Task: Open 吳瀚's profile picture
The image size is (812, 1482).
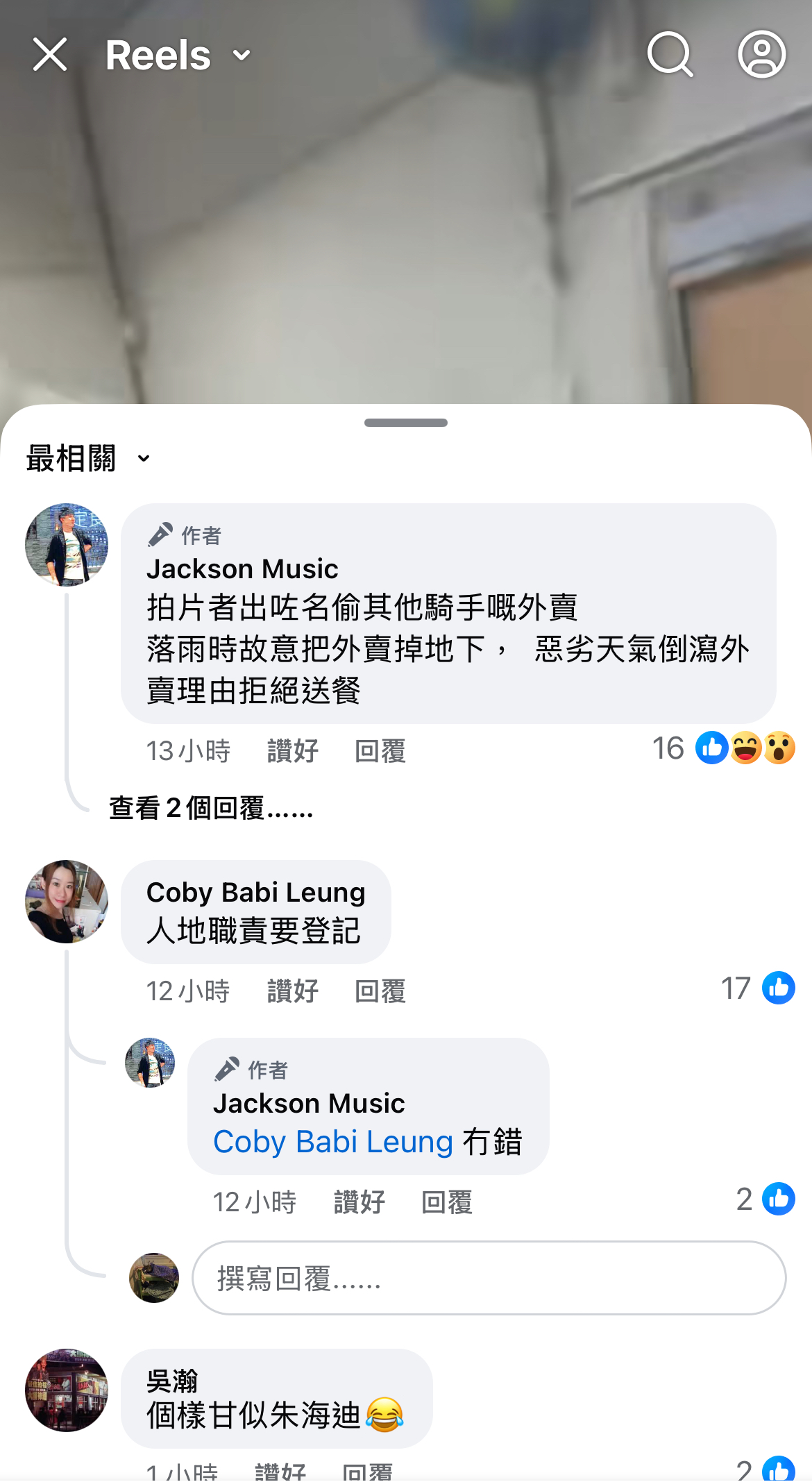Action: coord(67,1390)
